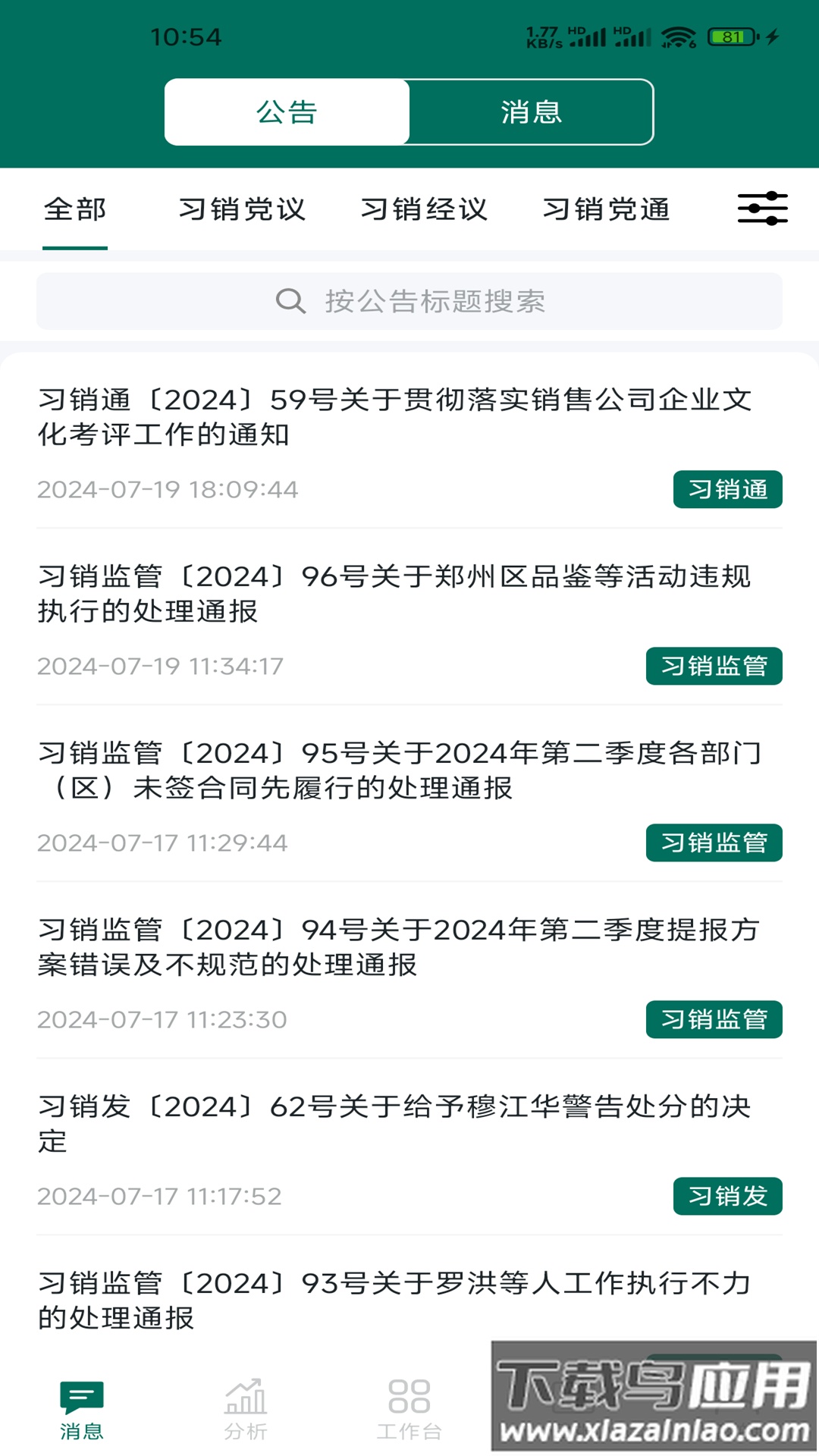Keep 公告 selected in the top segmented control

point(287,111)
